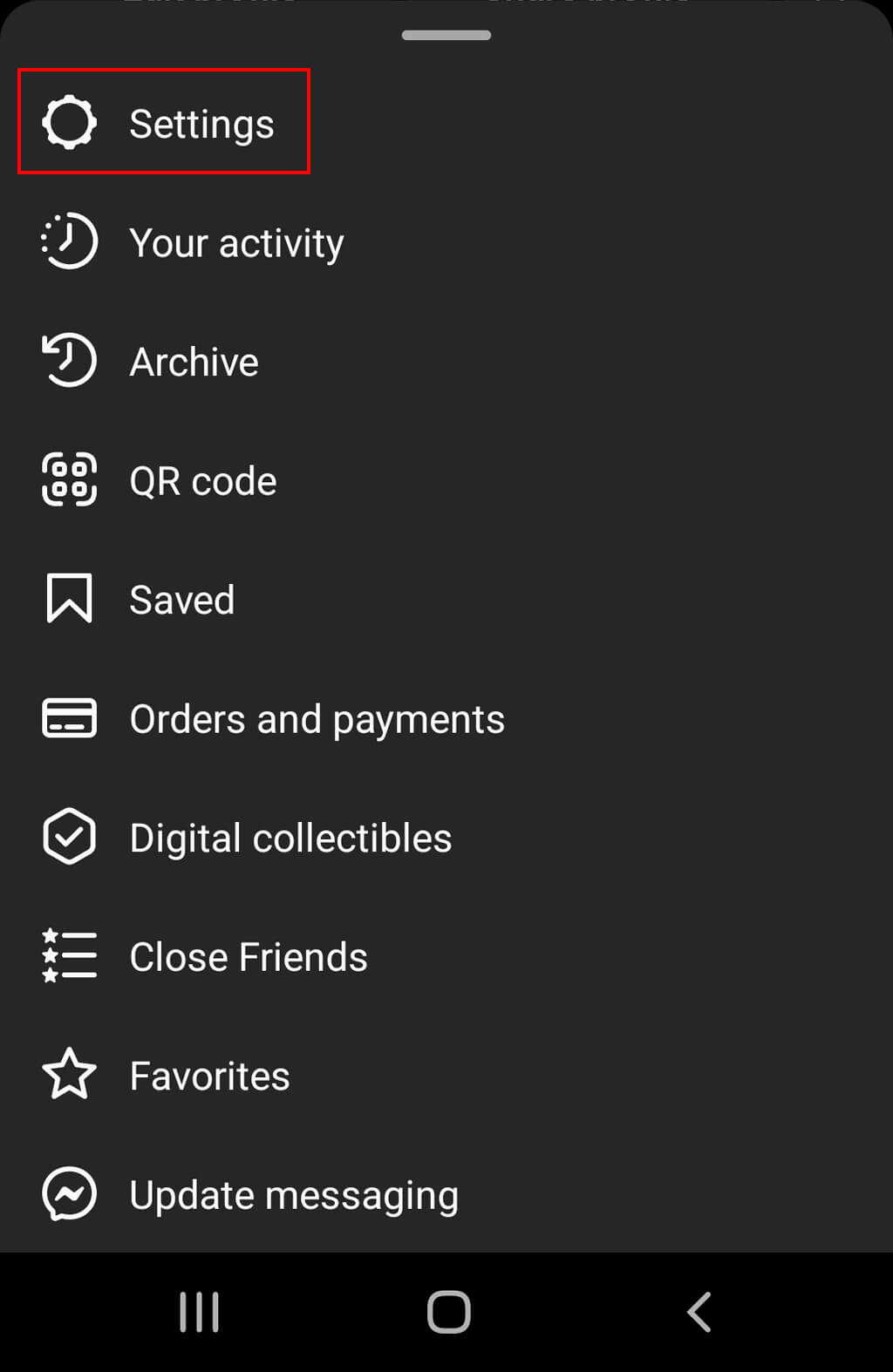This screenshot has width=893, height=1372.
Task: Open the recent apps view
Action: pos(199,1312)
